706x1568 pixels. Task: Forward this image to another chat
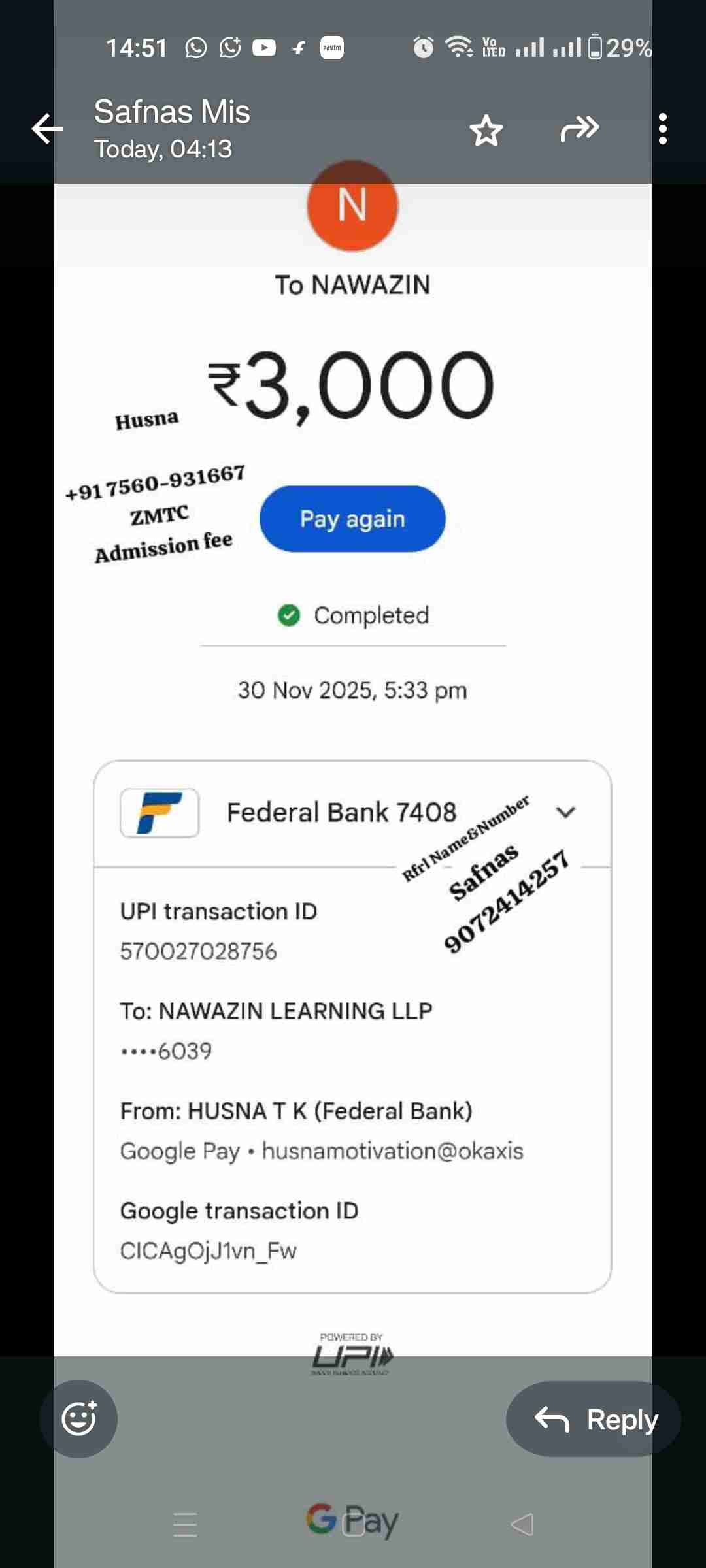coord(579,129)
